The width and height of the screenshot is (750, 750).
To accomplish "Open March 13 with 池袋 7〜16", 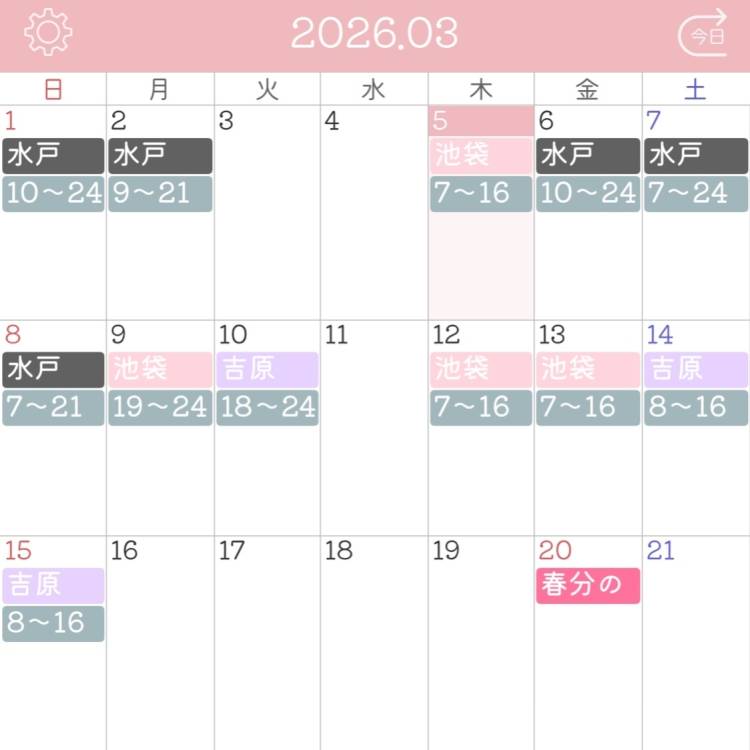I will pos(588,427).
